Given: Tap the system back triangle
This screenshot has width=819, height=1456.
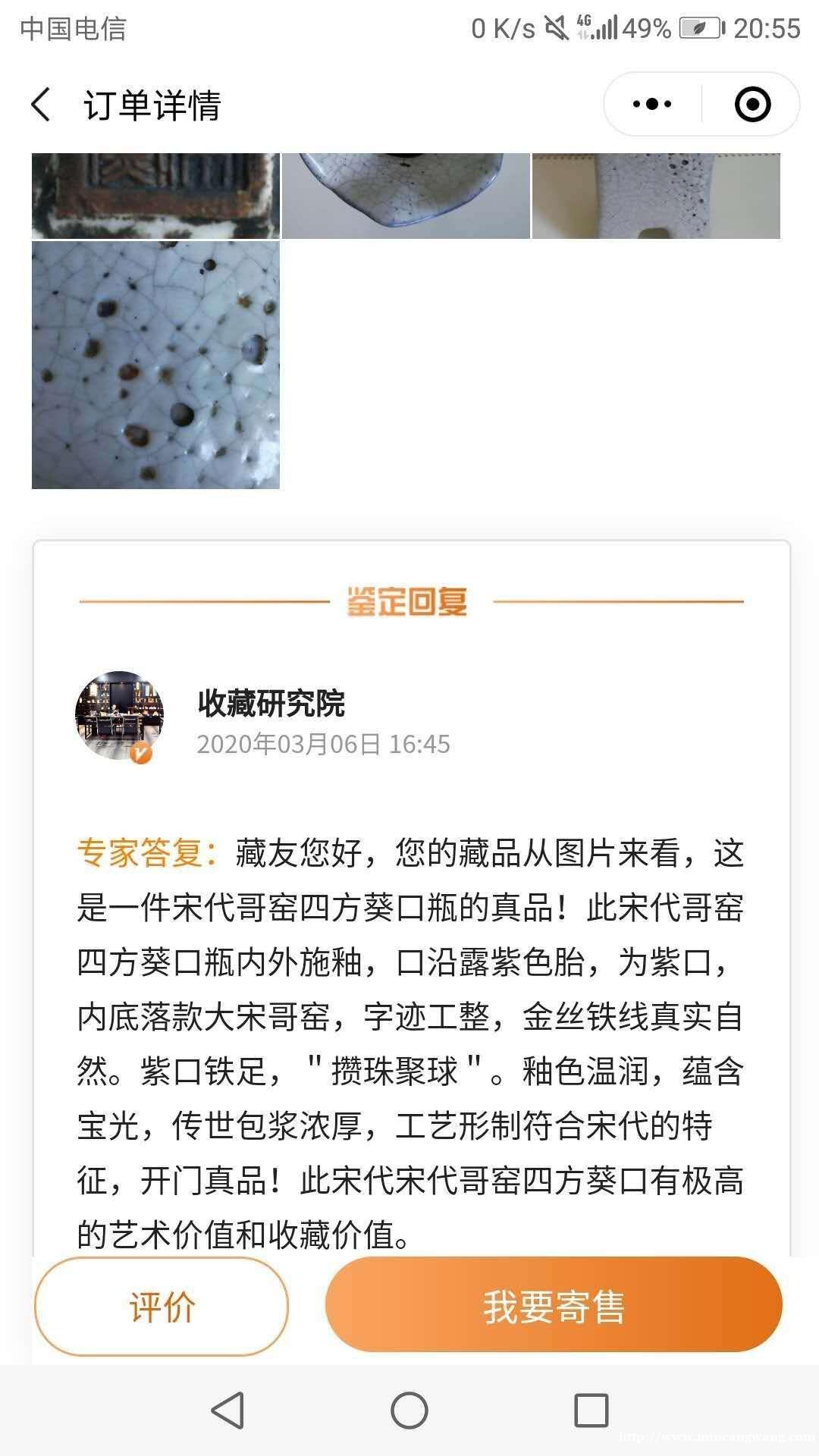Looking at the screenshot, I should [227, 1410].
